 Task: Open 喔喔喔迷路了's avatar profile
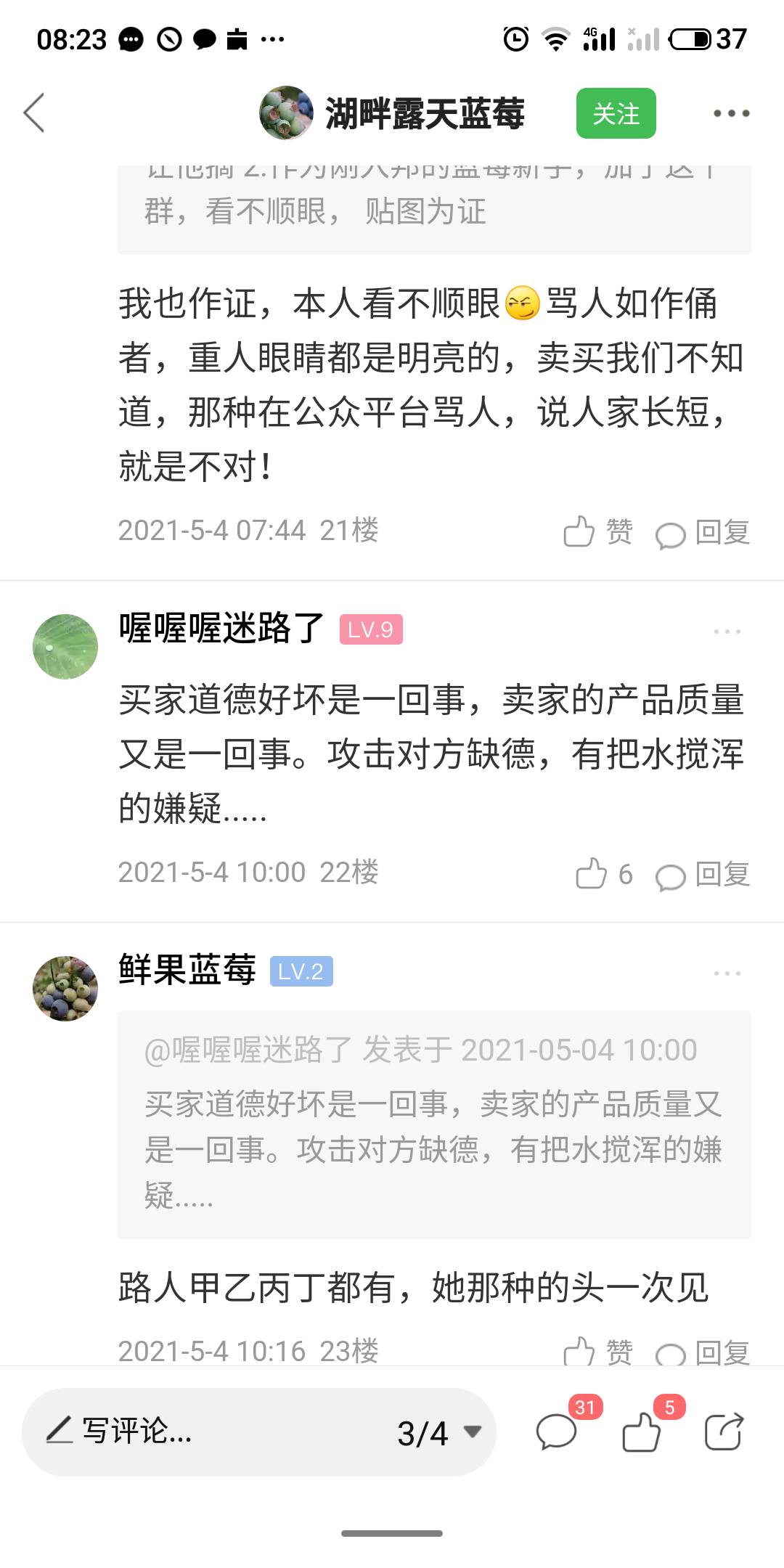click(x=65, y=647)
